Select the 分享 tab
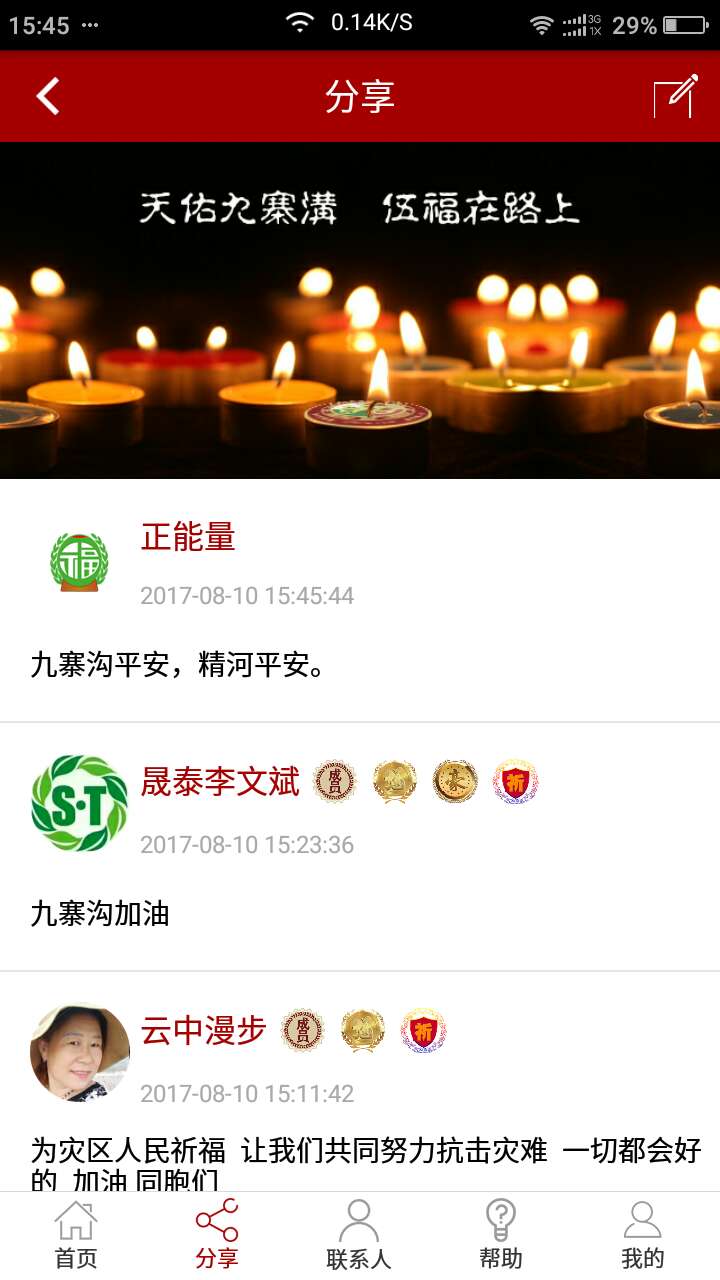 click(x=217, y=1236)
